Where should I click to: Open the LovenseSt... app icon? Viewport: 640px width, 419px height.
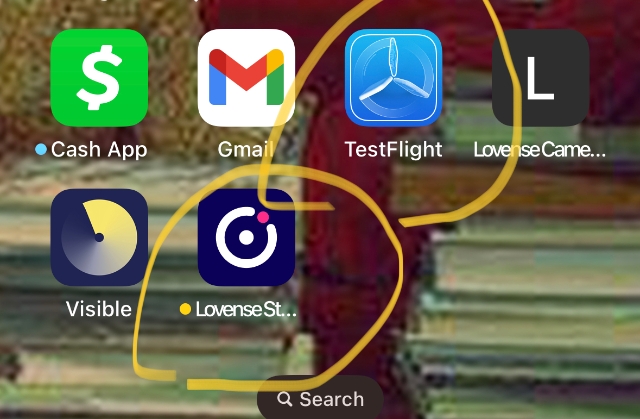point(246,238)
